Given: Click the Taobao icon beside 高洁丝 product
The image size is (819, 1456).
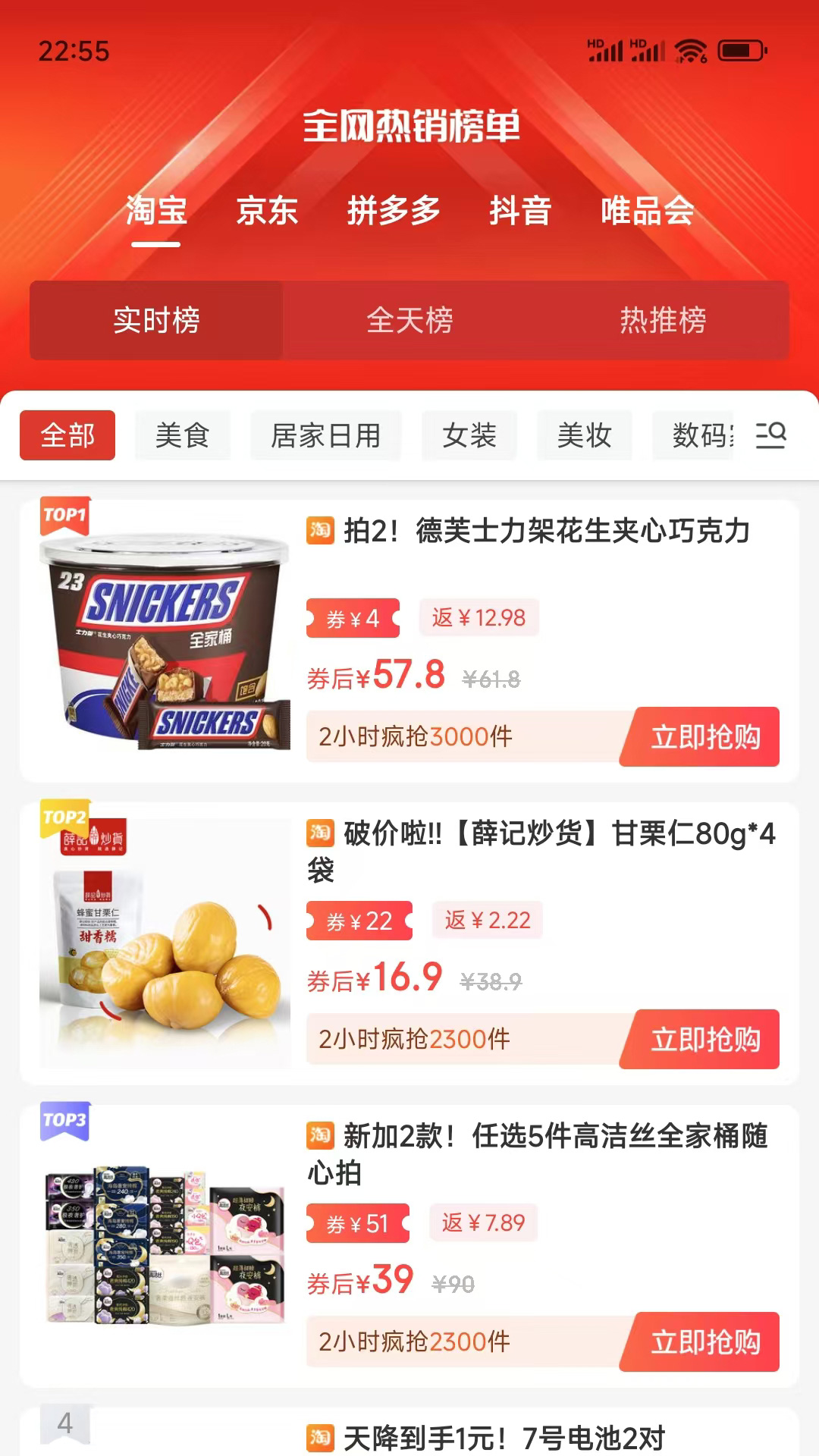Looking at the screenshot, I should (319, 1136).
